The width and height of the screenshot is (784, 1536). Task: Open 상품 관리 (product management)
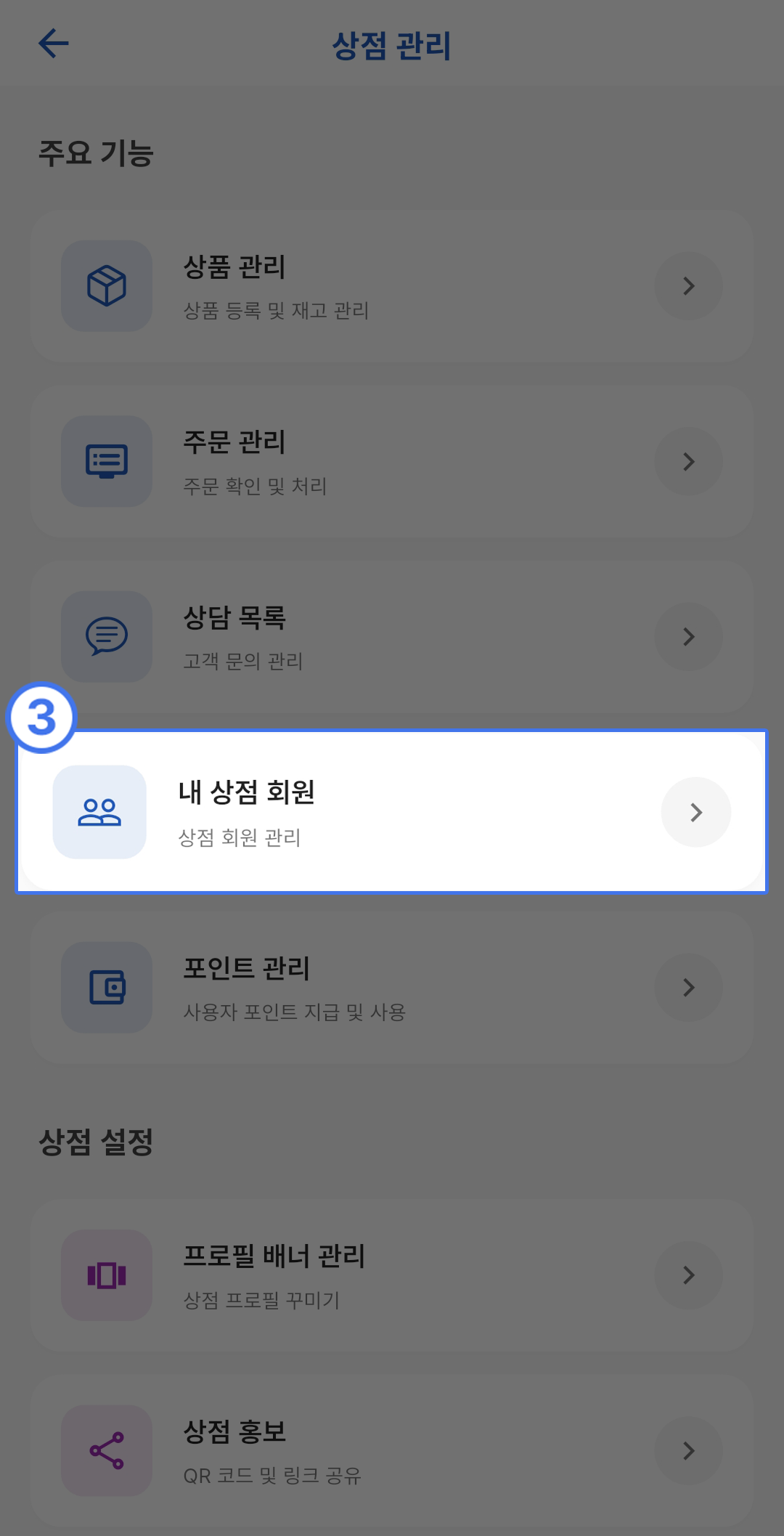click(x=392, y=286)
